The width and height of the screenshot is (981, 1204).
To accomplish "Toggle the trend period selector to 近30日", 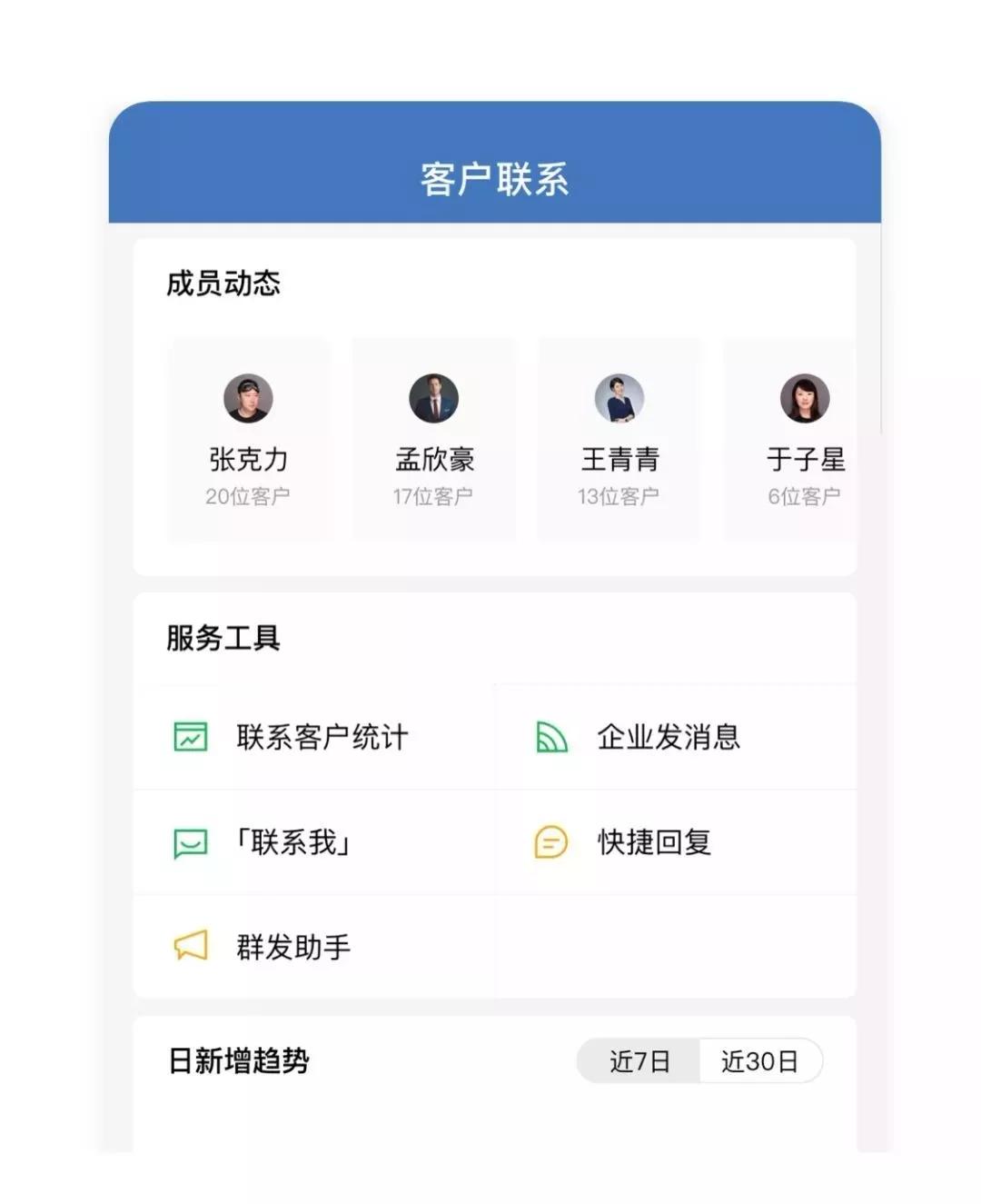I will tap(761, 1060).
